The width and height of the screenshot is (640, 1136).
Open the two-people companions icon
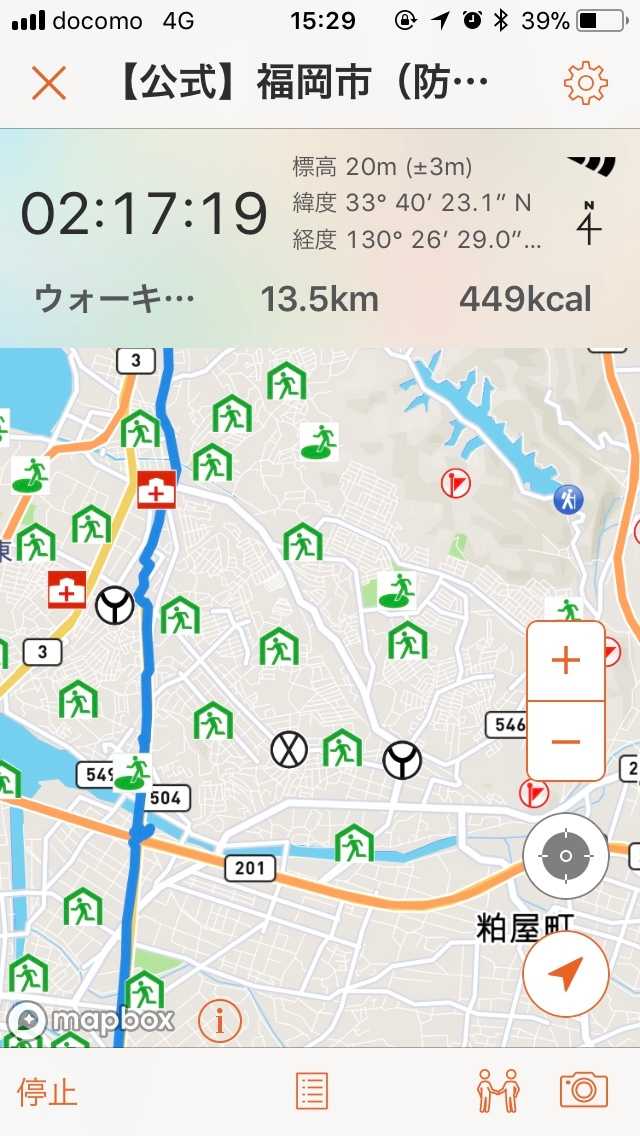498,1091
